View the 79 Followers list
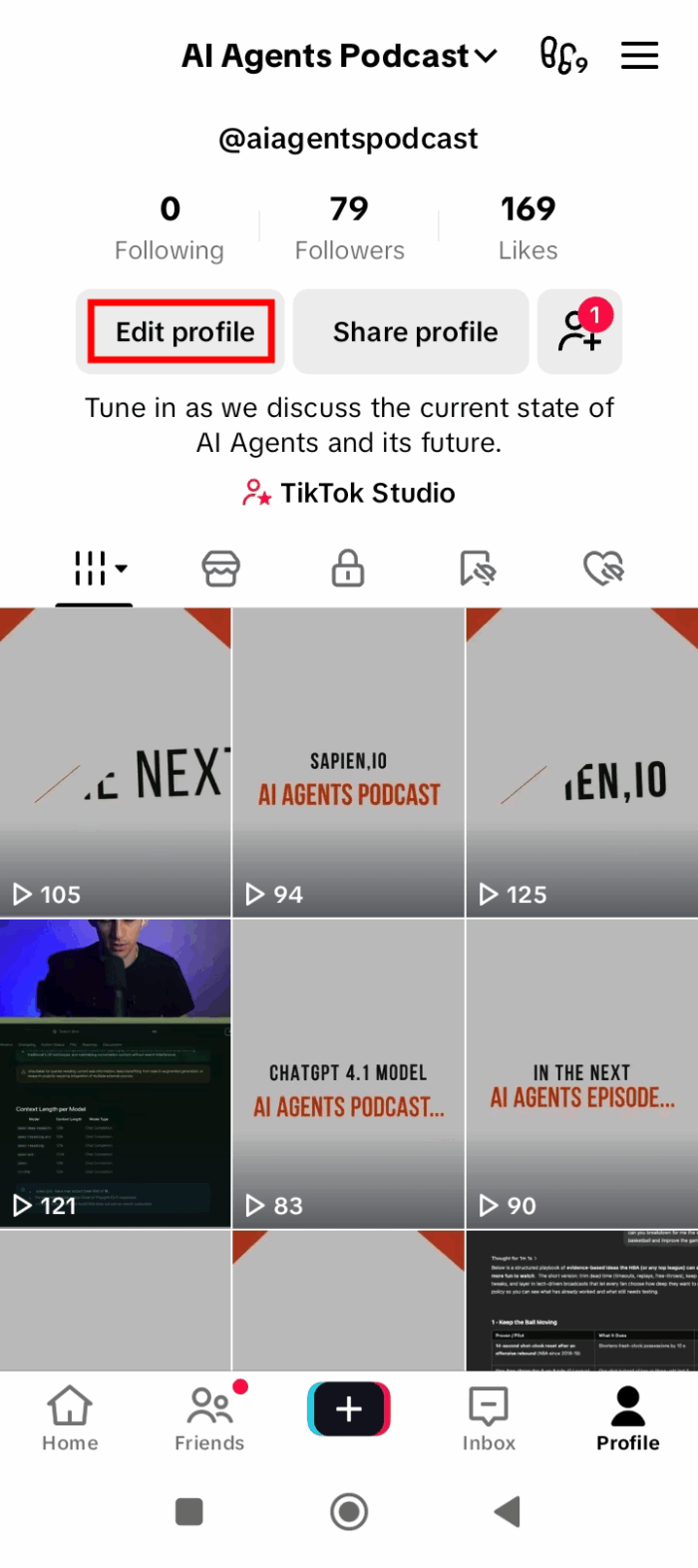 pos(349,227)
